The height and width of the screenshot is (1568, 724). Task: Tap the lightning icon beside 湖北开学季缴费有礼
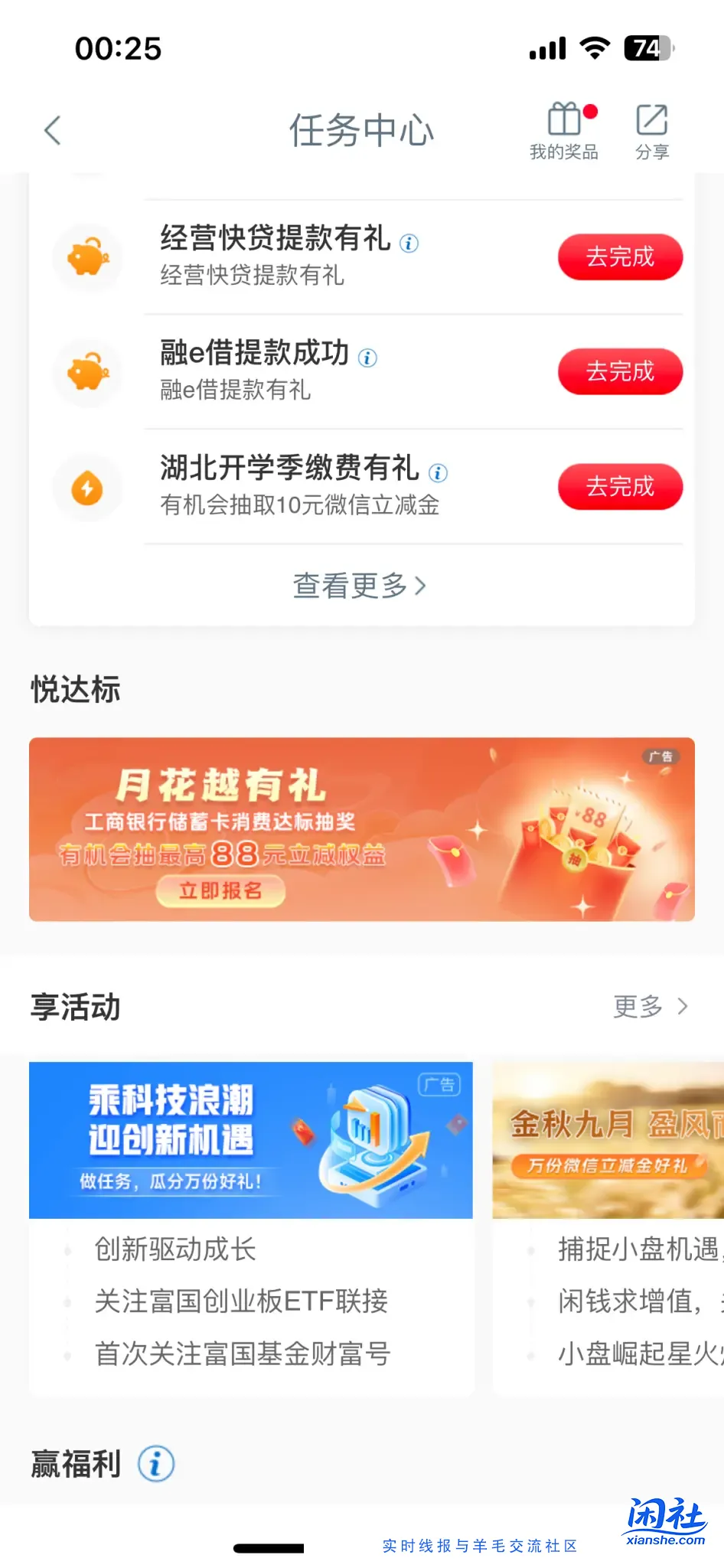[87, 488]
